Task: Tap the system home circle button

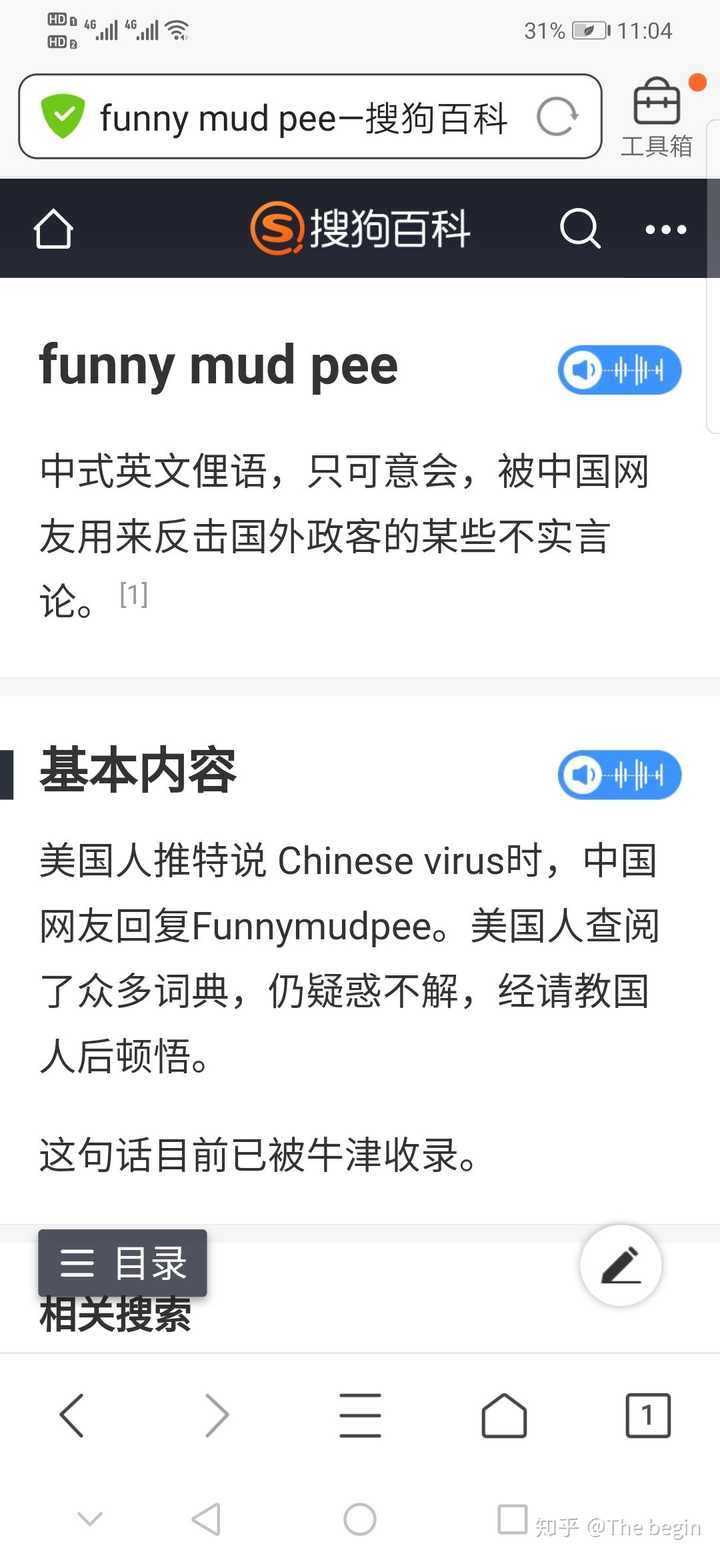Action: 360,1520
